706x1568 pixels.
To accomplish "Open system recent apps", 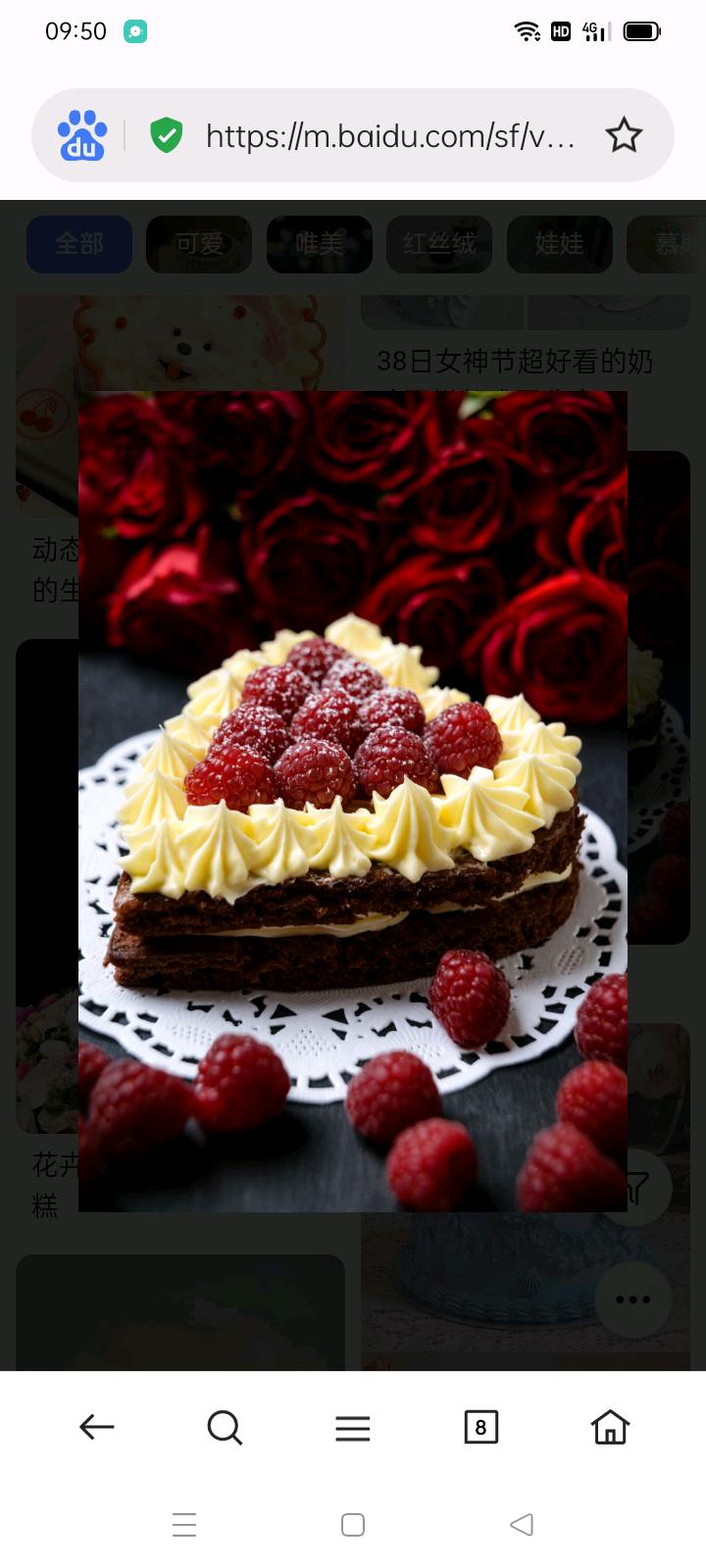I will click(x=184, y=1525).
